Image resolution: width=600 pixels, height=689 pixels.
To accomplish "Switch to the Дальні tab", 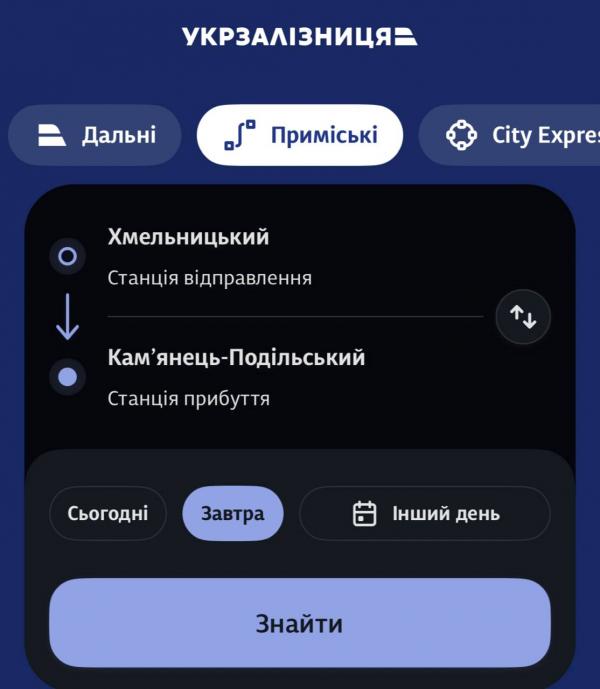I will click(x=95, y=135).
